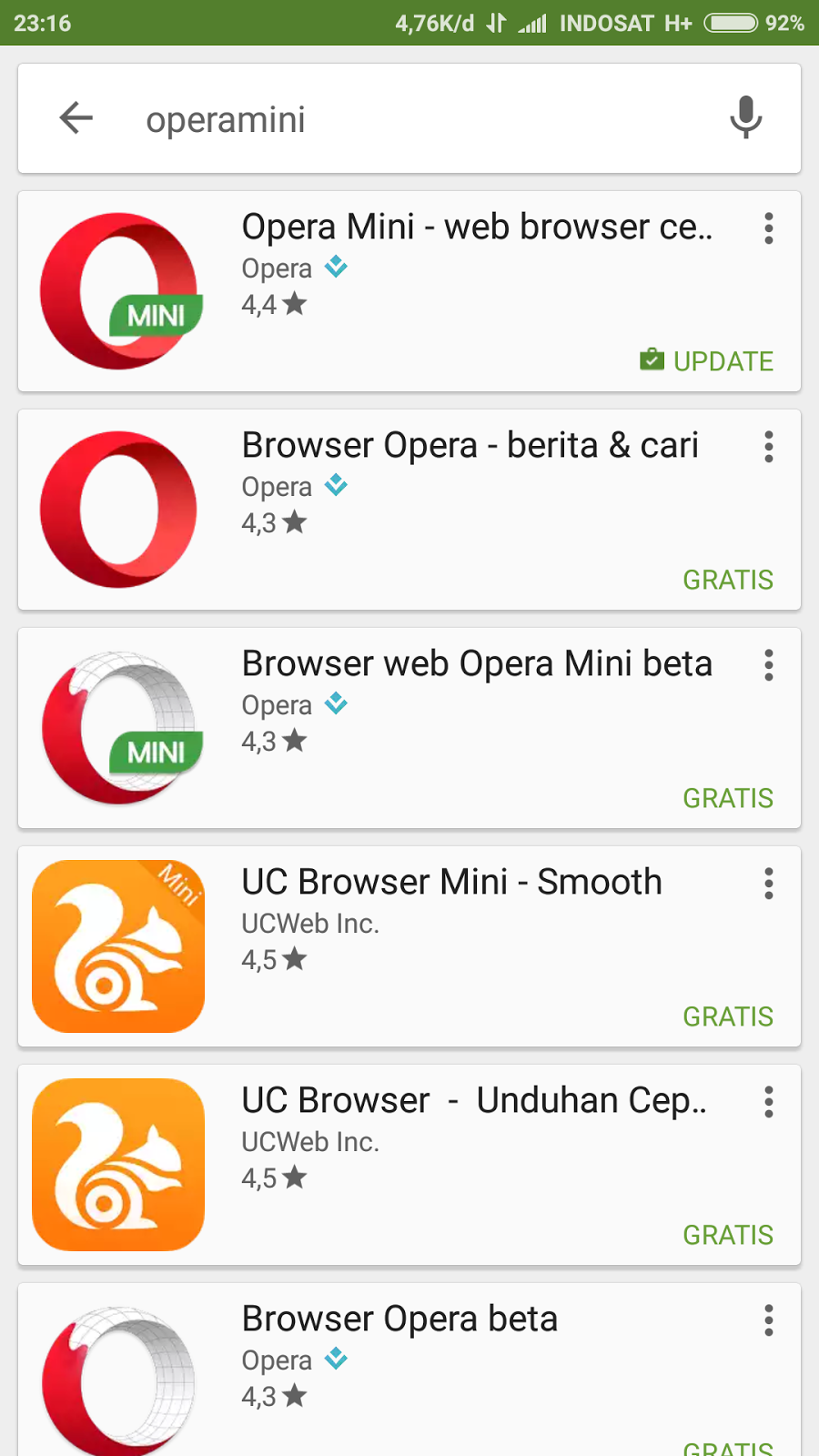
Task: Open overflow menu for UC Browser Unduhan
Action: coord(769,1102)
